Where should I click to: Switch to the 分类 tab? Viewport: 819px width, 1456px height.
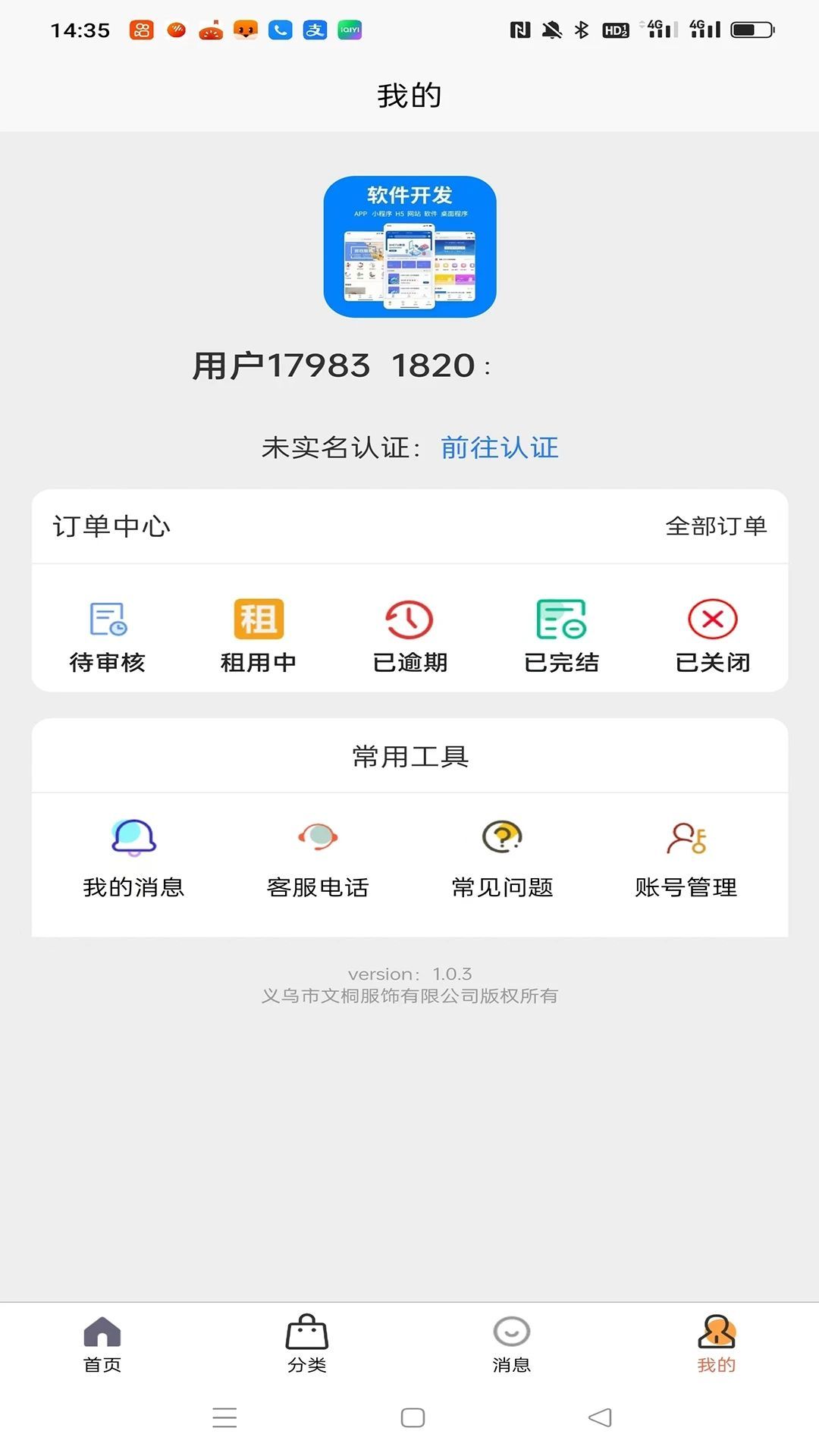[x=307, y=1345]
